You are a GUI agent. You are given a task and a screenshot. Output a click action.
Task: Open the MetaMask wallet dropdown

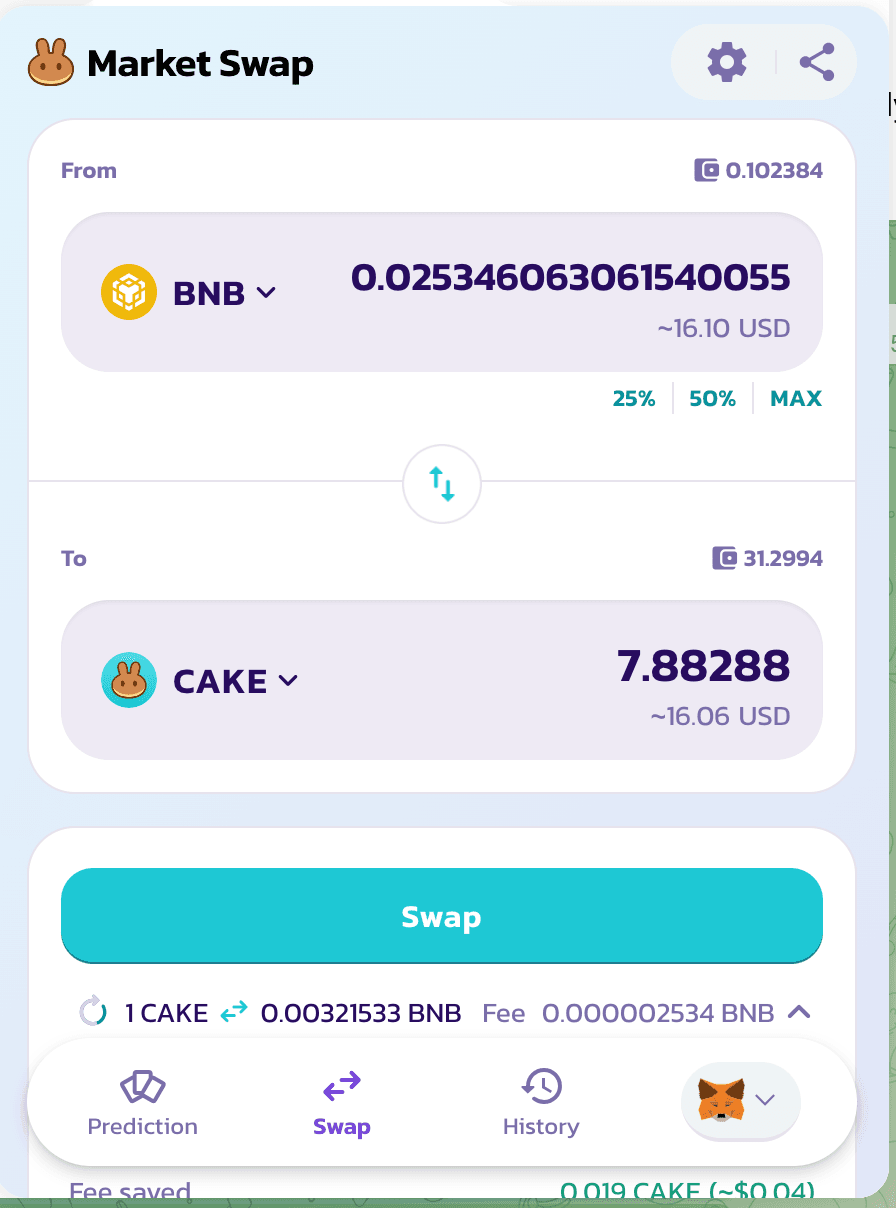coord(740,1101)
